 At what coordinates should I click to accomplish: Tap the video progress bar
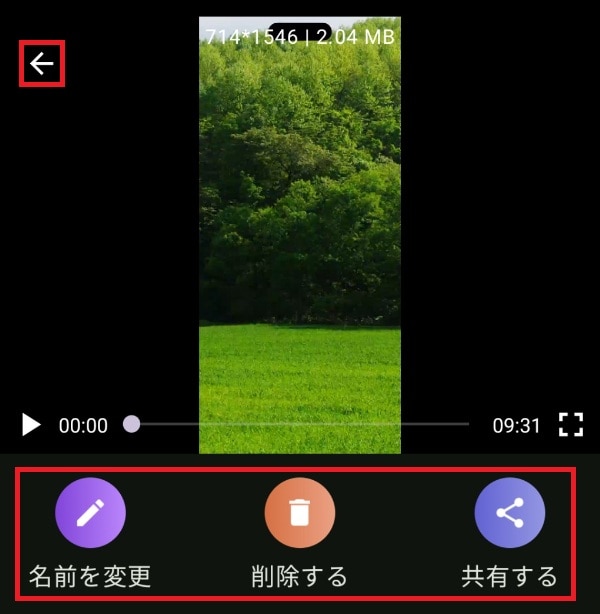pos(300,424)
